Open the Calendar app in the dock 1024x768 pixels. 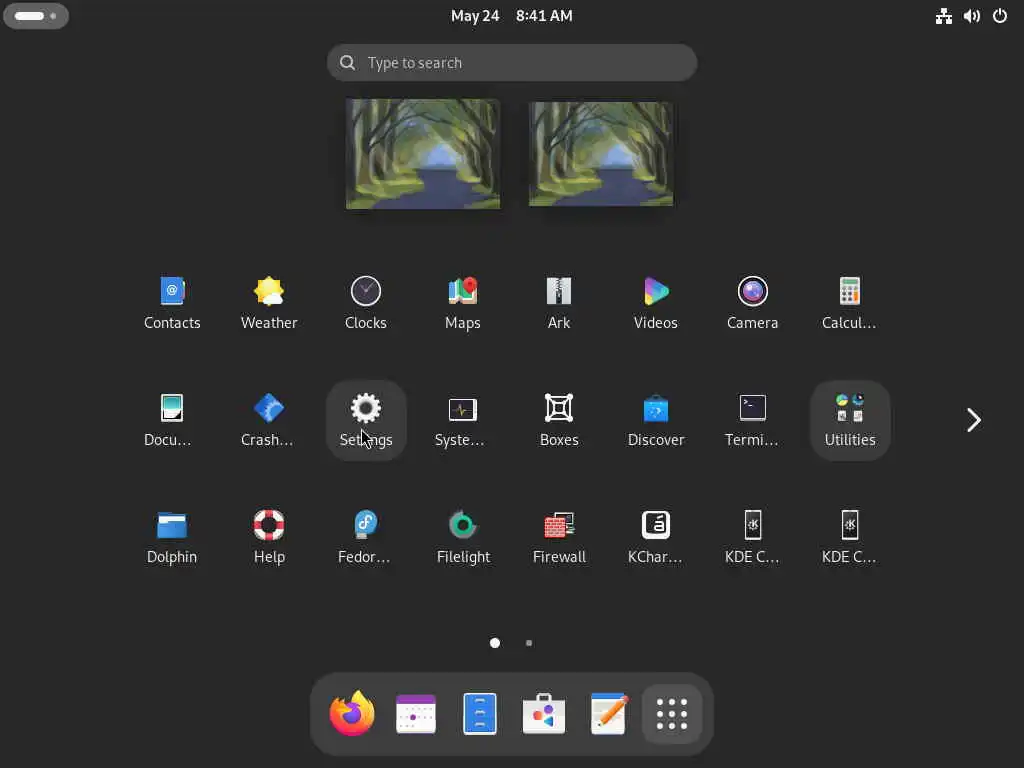pos(416,714)
